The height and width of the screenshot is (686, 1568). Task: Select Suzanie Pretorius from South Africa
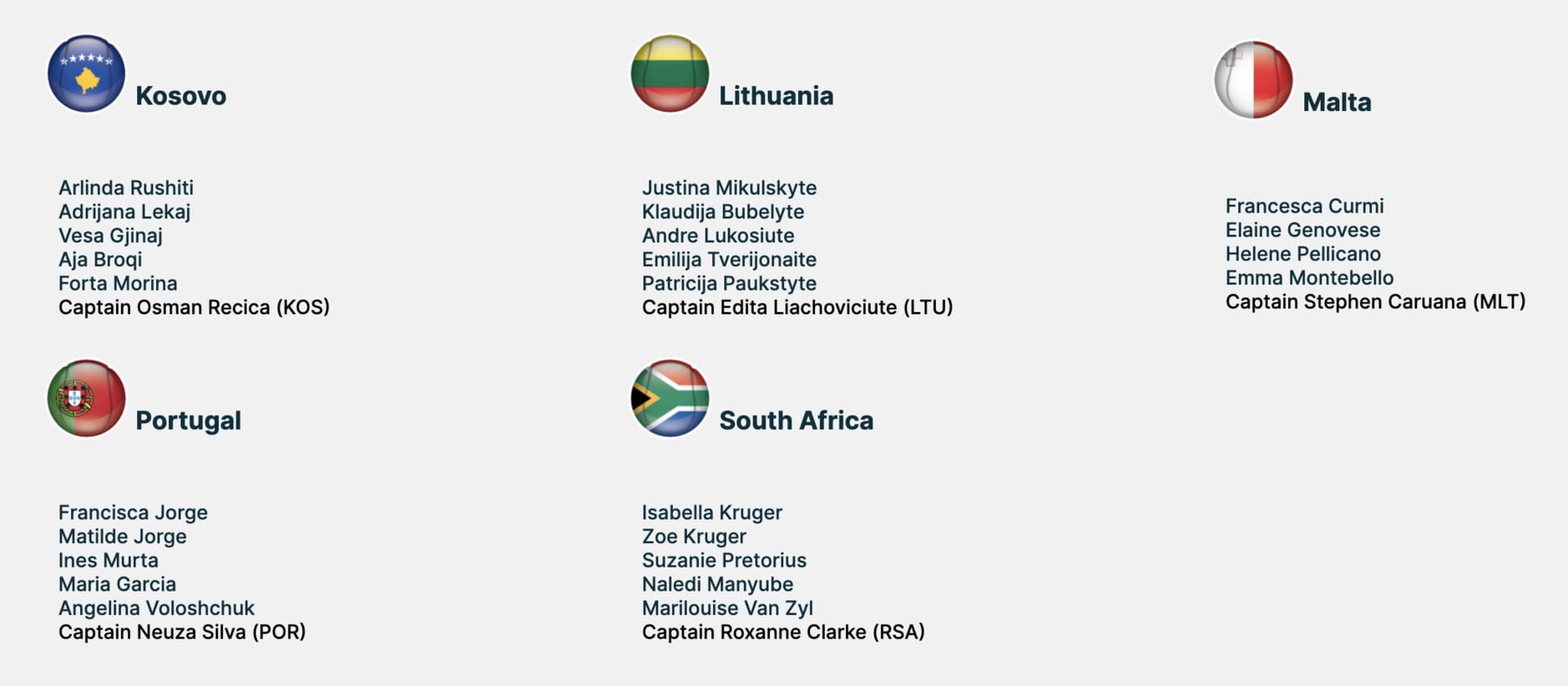[724, 560]
